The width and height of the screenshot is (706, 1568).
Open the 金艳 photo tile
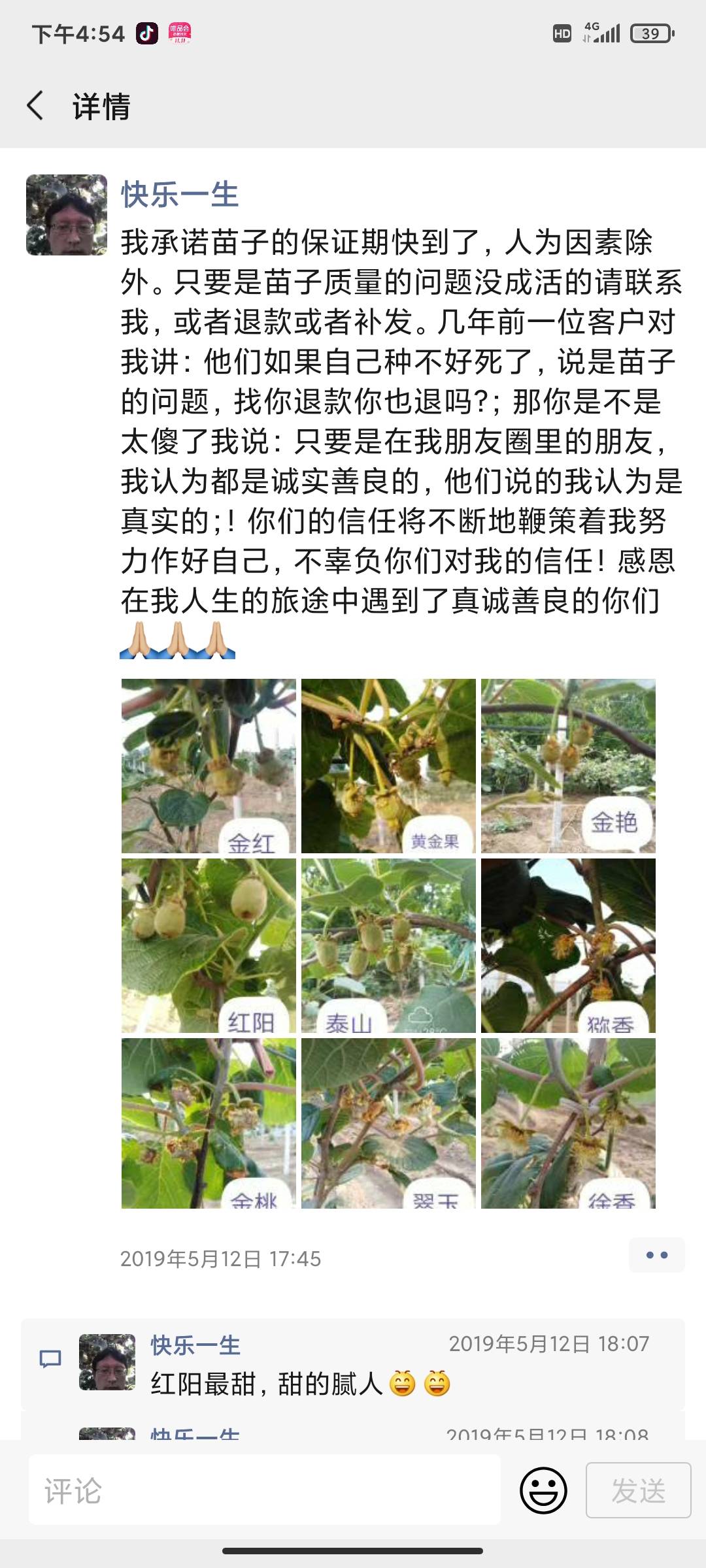[568, 766]
